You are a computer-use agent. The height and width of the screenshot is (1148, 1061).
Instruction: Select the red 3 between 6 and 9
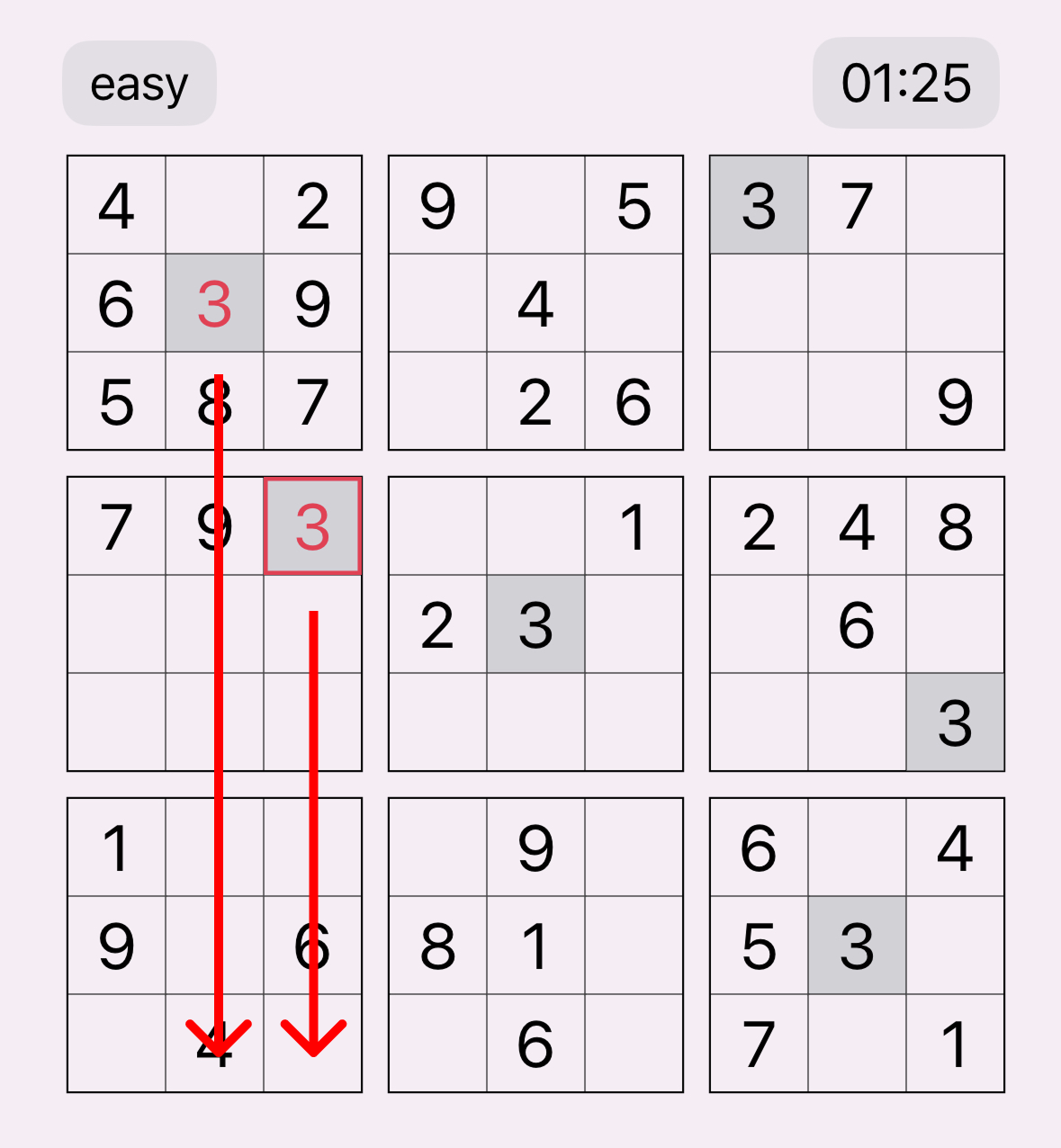click(214, 303)
